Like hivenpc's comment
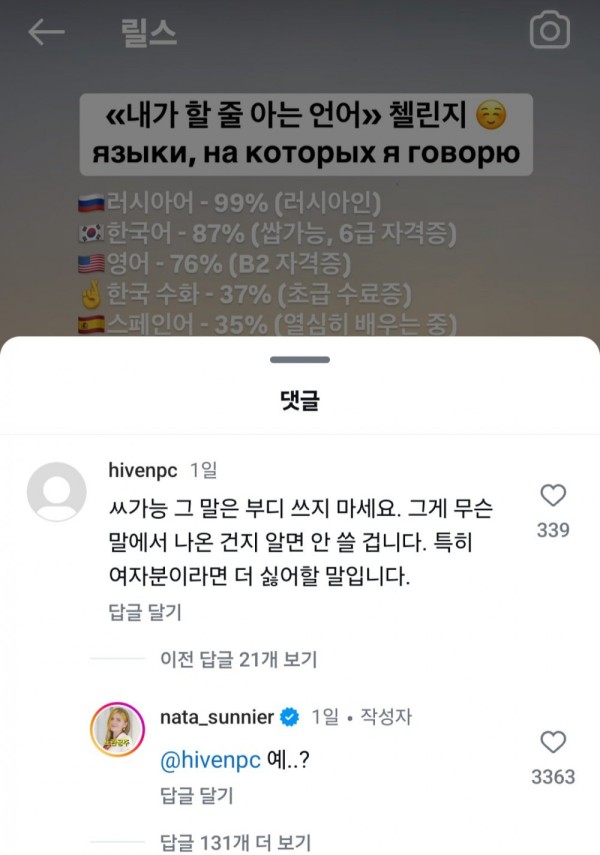Screen dimensions: 600x855 coord(552,495)
